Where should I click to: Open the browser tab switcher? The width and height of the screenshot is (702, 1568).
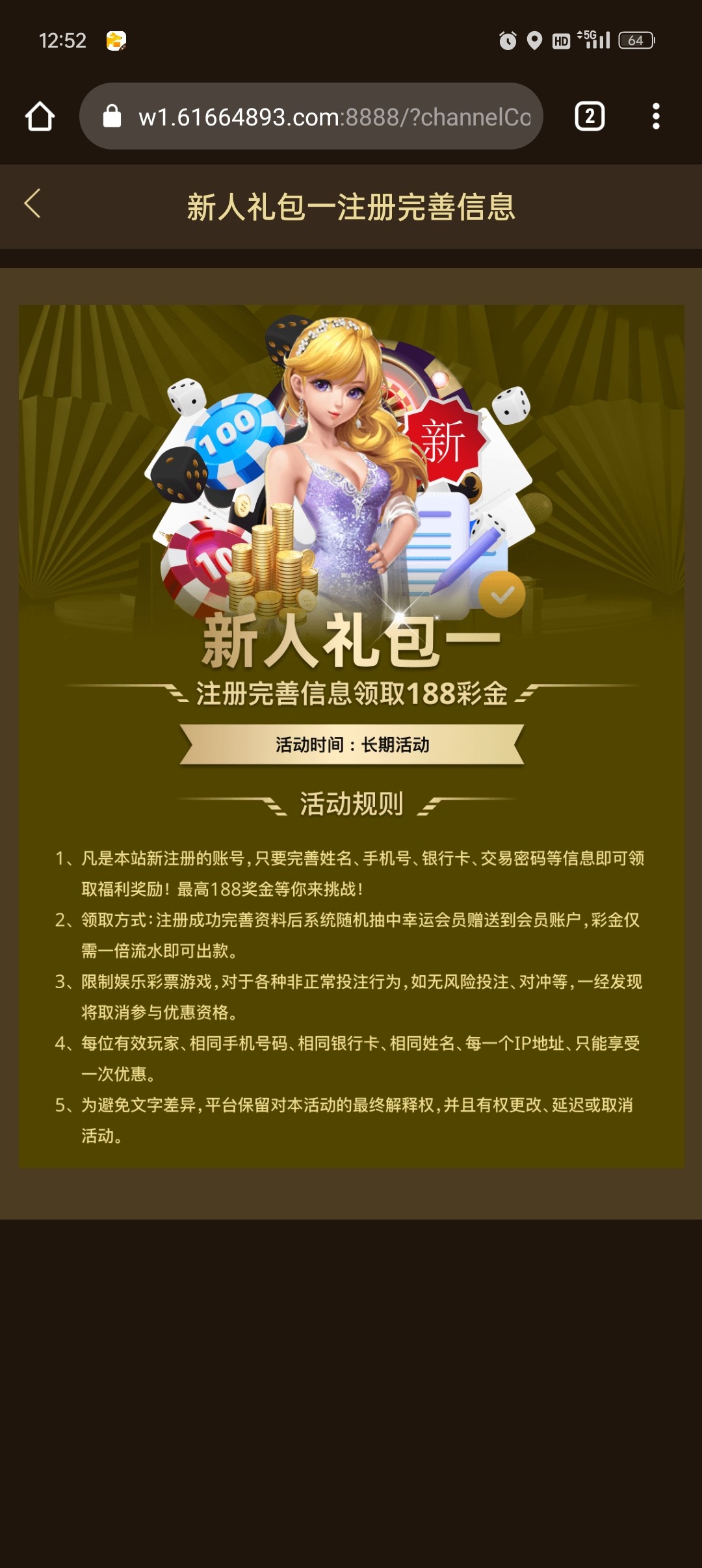pos(590,117)
